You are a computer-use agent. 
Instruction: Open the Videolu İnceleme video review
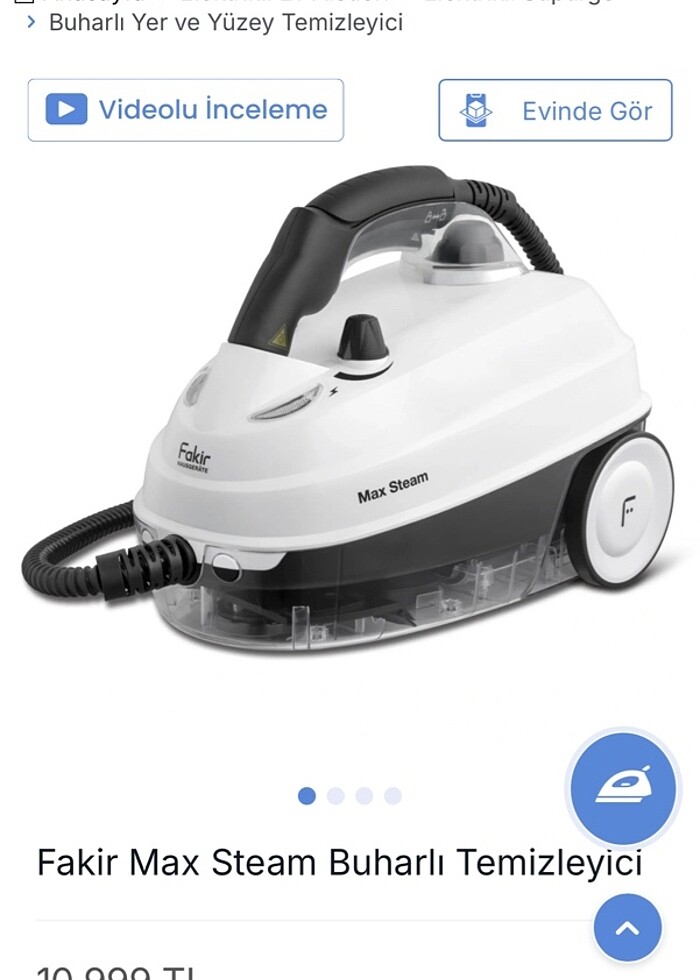click(x=186, y=110)
